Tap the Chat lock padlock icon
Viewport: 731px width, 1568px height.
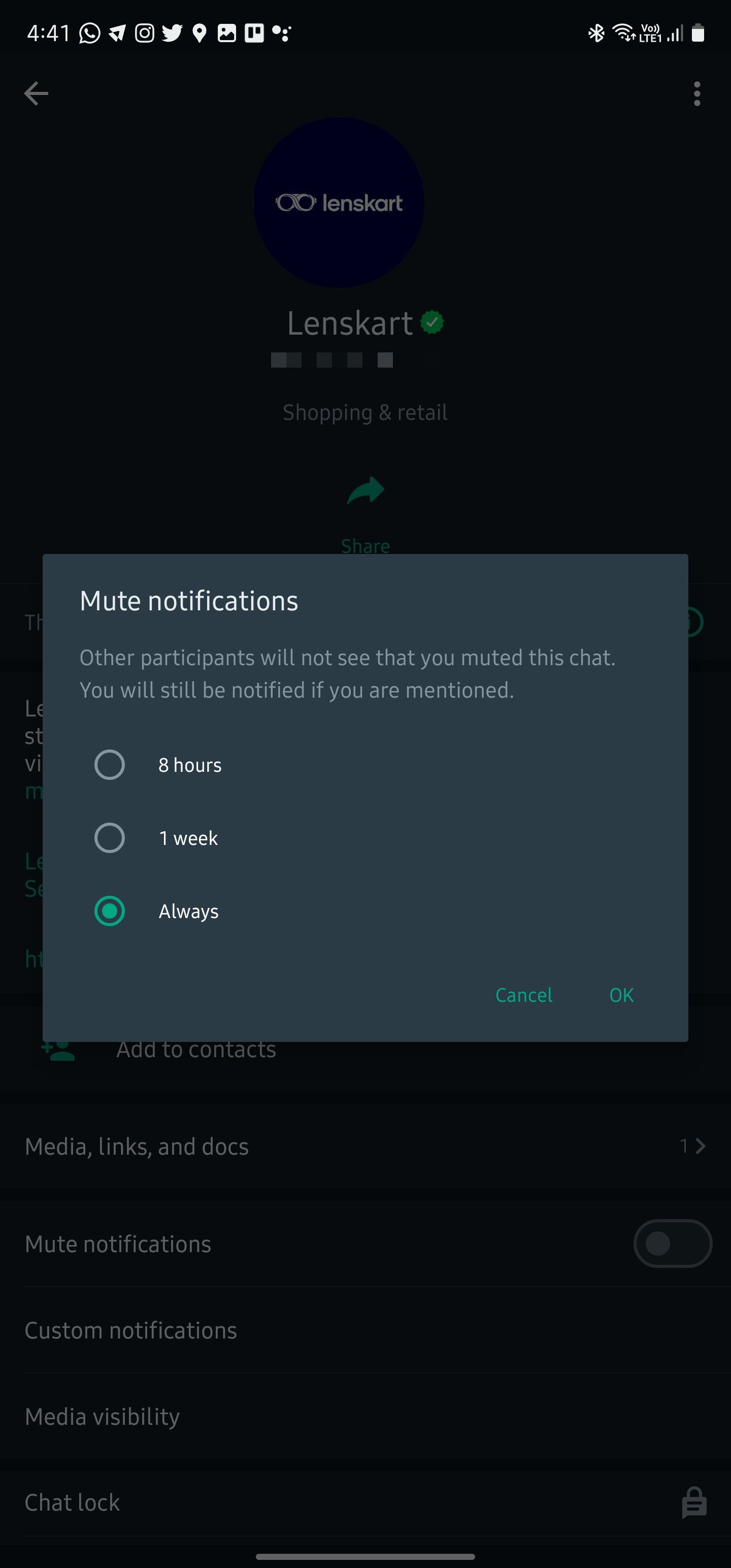[x=694, y=1501]
